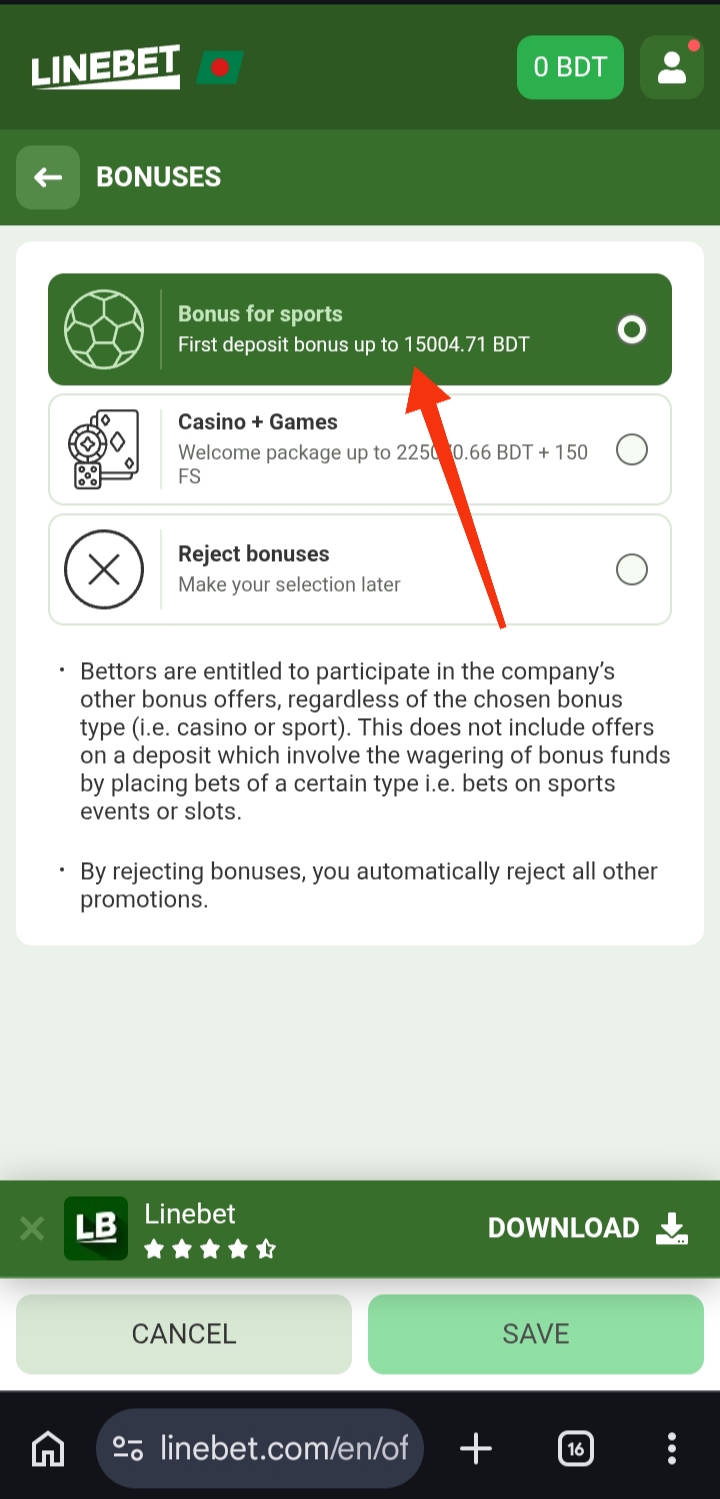The height and width of the screenshot is (1499, 720).
Task: Select the Bonus for sports option
Action: click(x=631, y=330)
